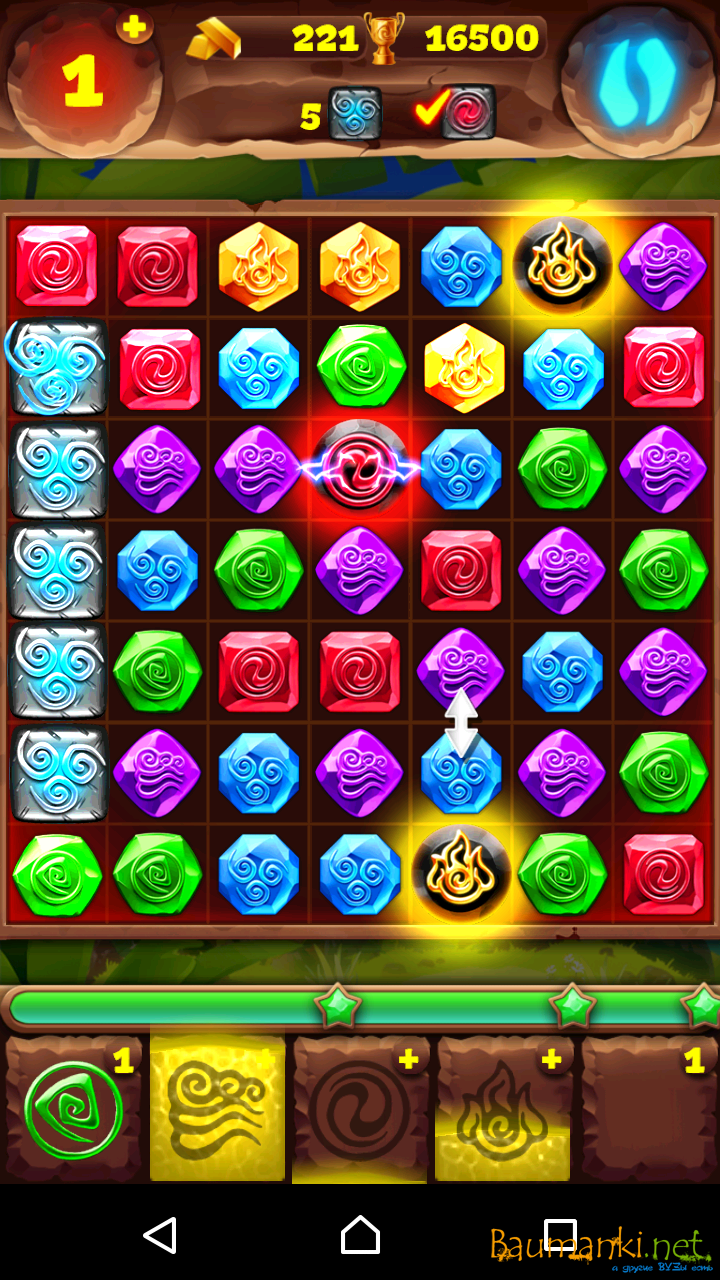Viewport: 720px width, 1280px height.
Task: Tap the glowing blue rune button
Action: [x=636, y=79]
